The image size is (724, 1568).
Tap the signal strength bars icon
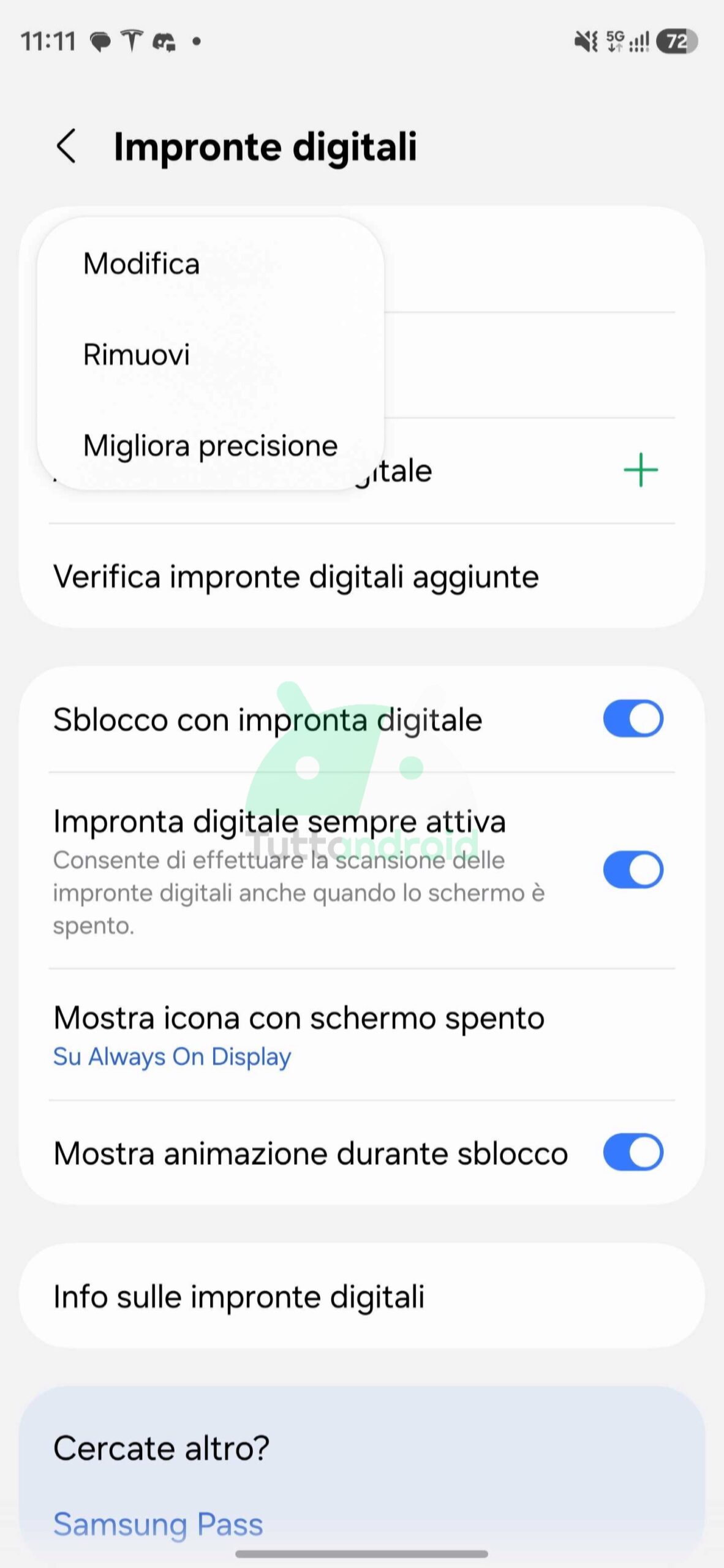tap(639, 39)
